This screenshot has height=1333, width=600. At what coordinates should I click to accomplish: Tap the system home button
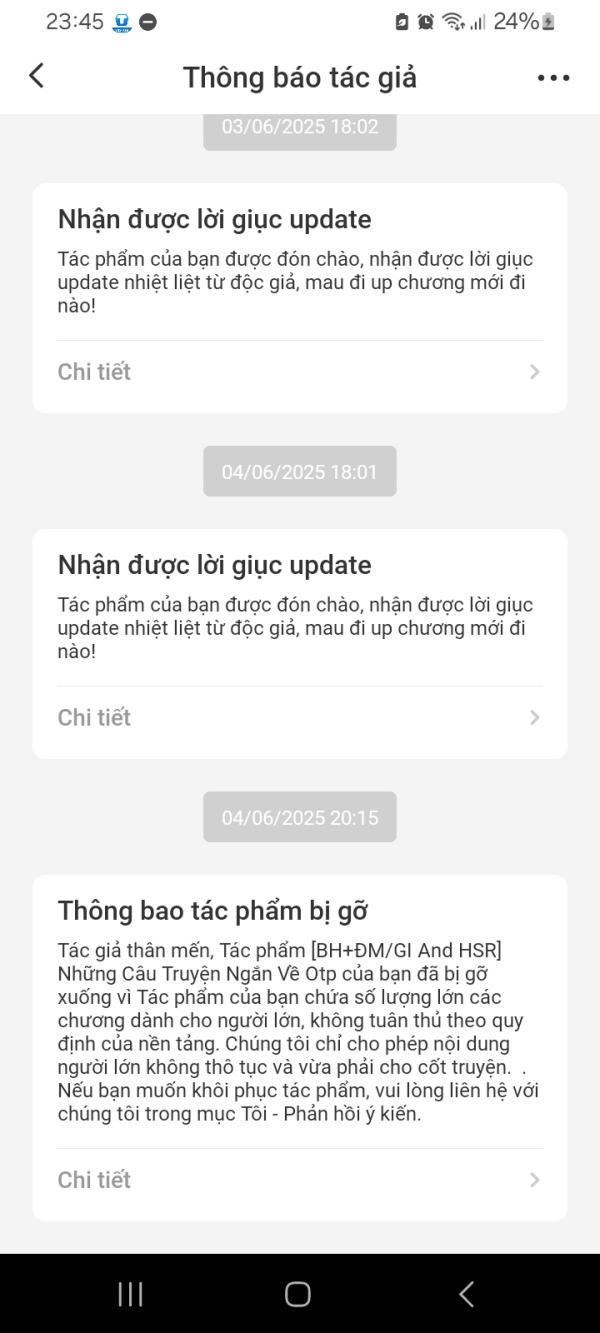pos(298,1294)
